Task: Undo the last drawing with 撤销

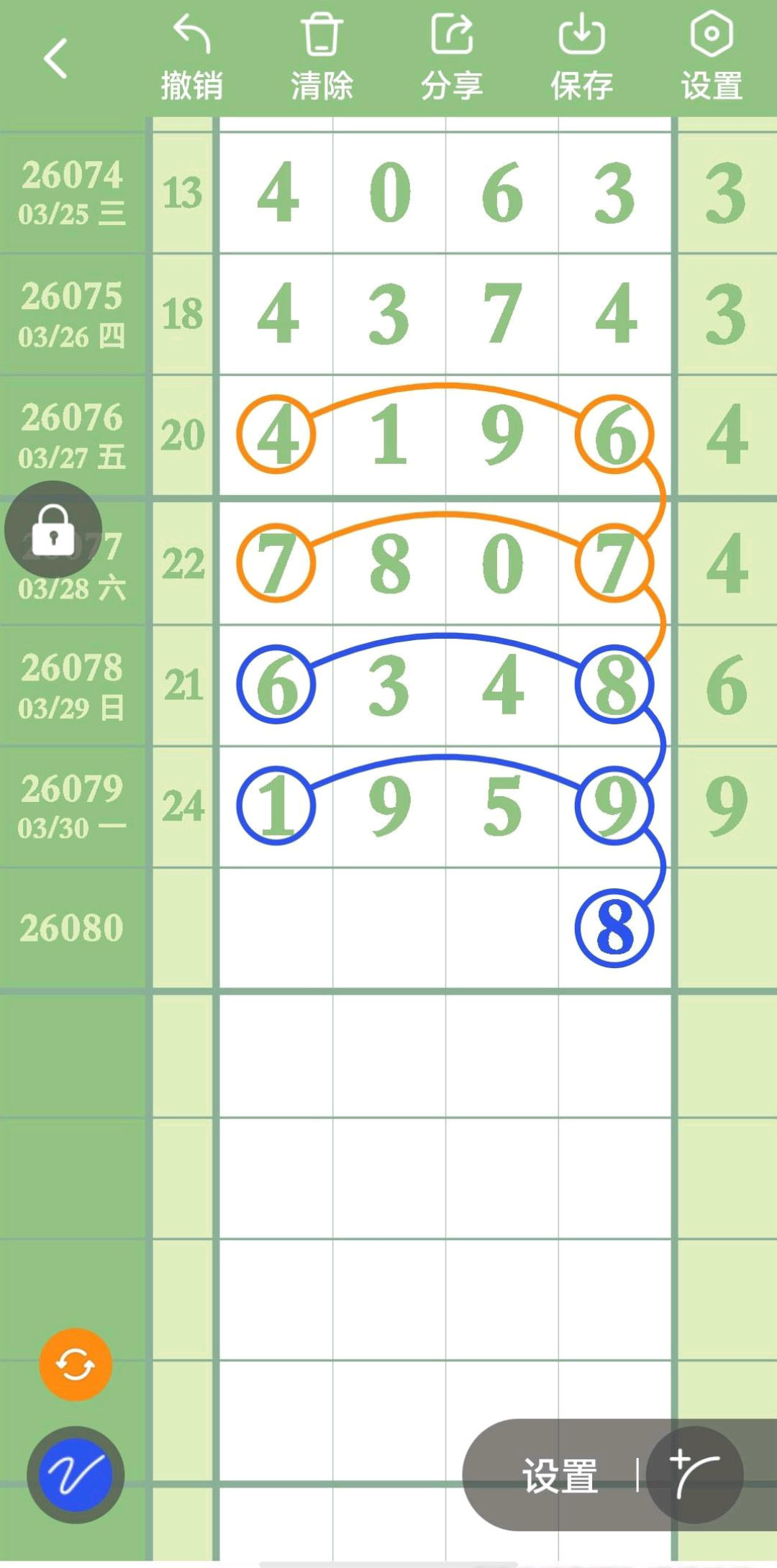Action: point(191,58)
